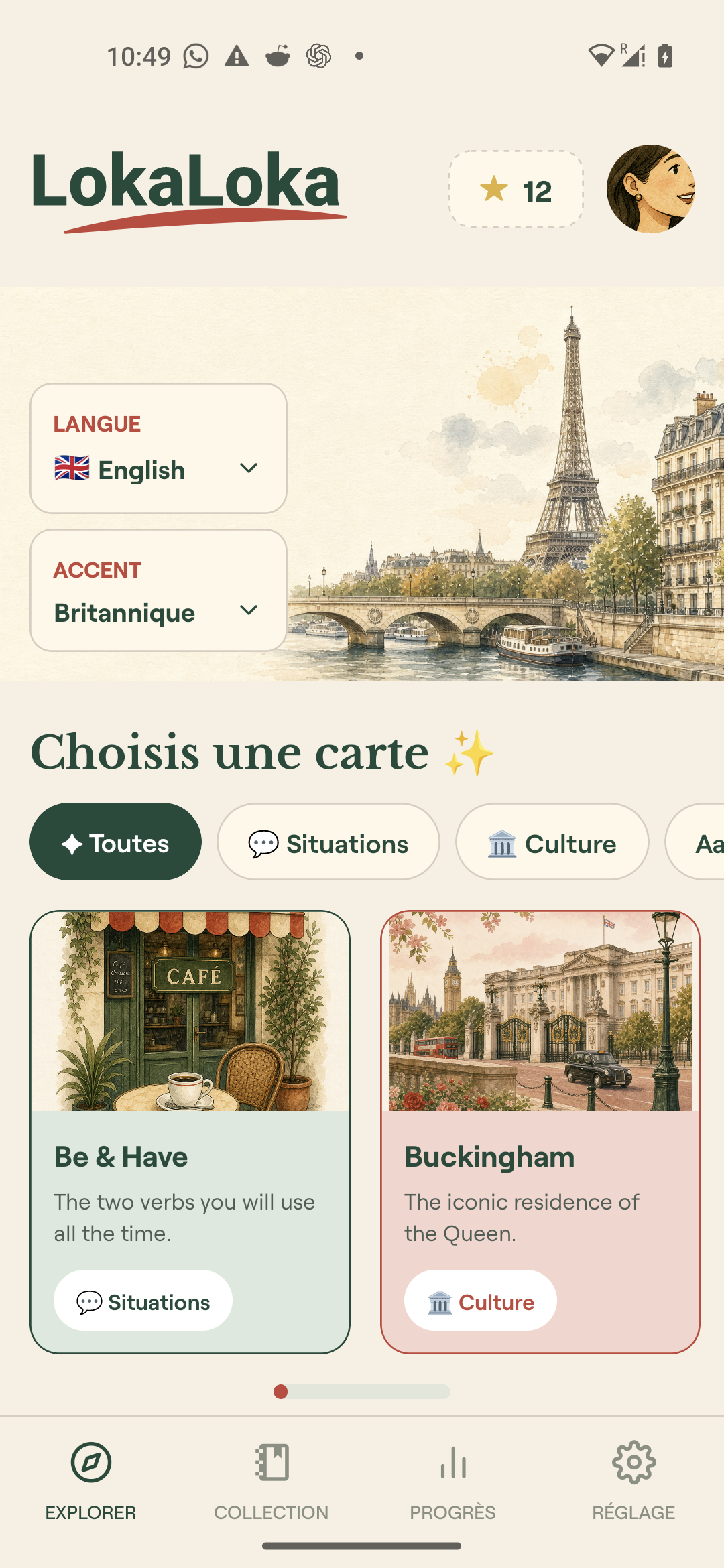The image size is (724, 1568).
Task: Filter cards by Culture
Action: tap(552, 842)
